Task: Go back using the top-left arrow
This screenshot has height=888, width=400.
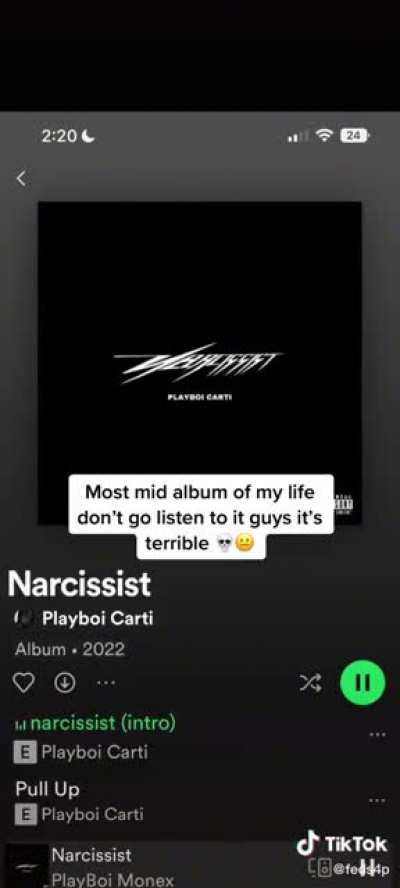Action: [21, 178]
